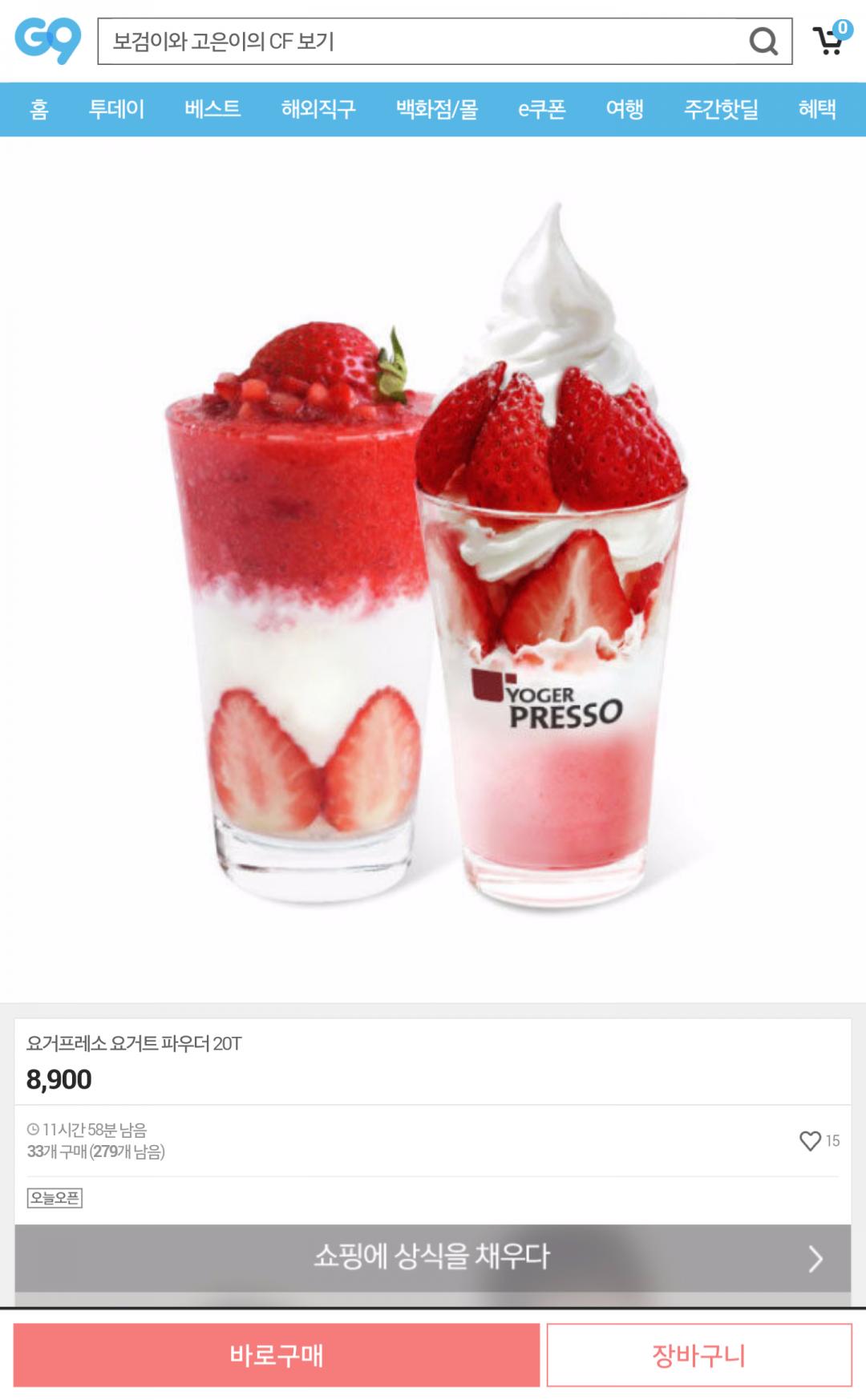Viewport: 866px width, 1400px height.
Task: Go to the 해외직구 tab
Action: click(318, 109)
